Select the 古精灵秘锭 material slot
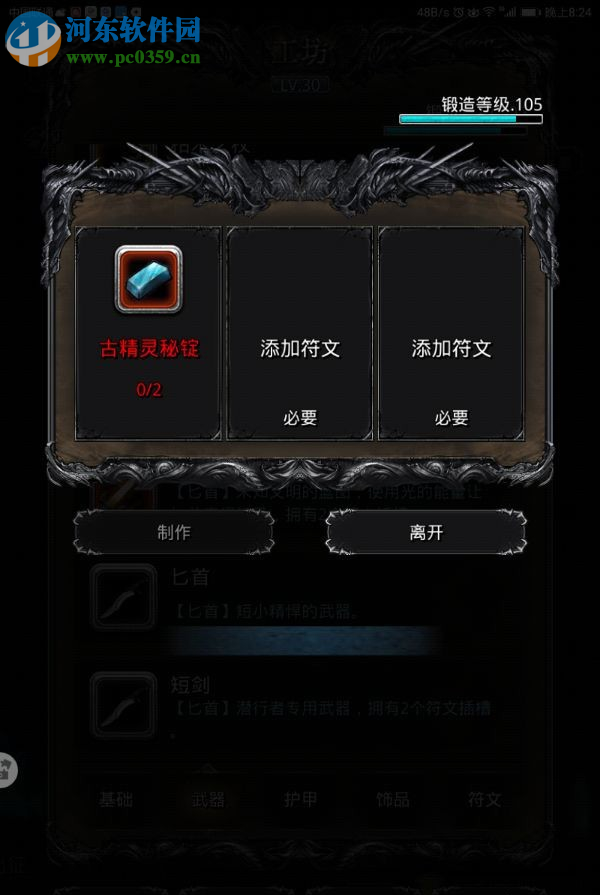Image resolution: width=600 pixels, height=895 pixels. click(148, 332)
